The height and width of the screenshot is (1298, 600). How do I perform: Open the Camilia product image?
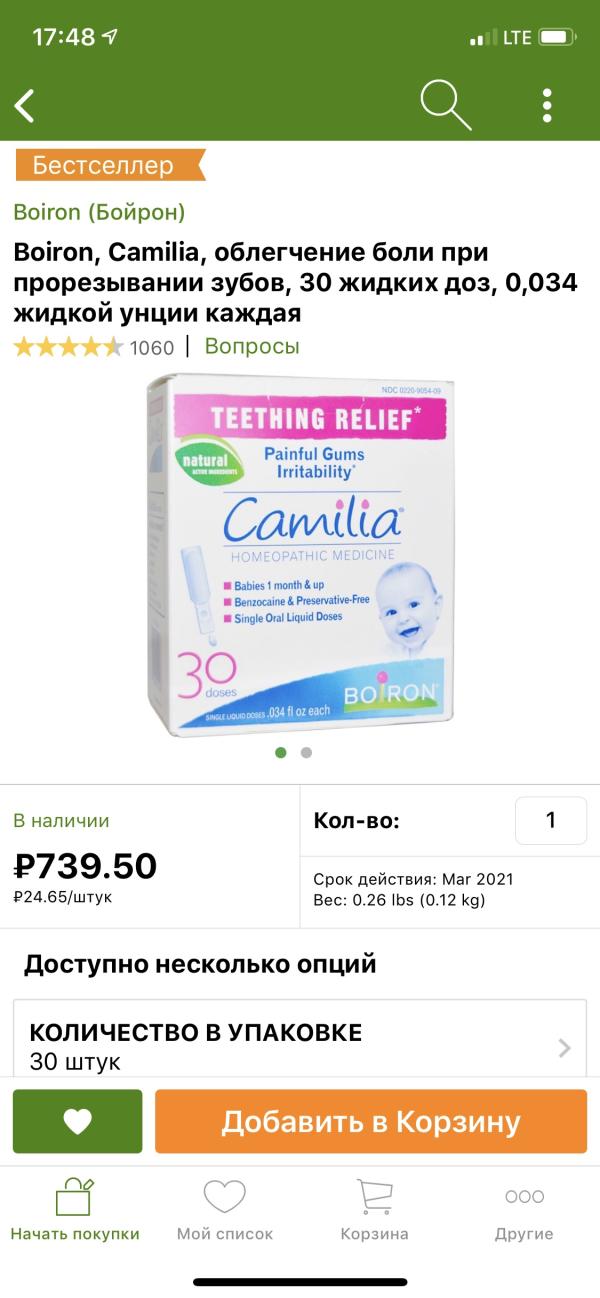tap(300, 555)
